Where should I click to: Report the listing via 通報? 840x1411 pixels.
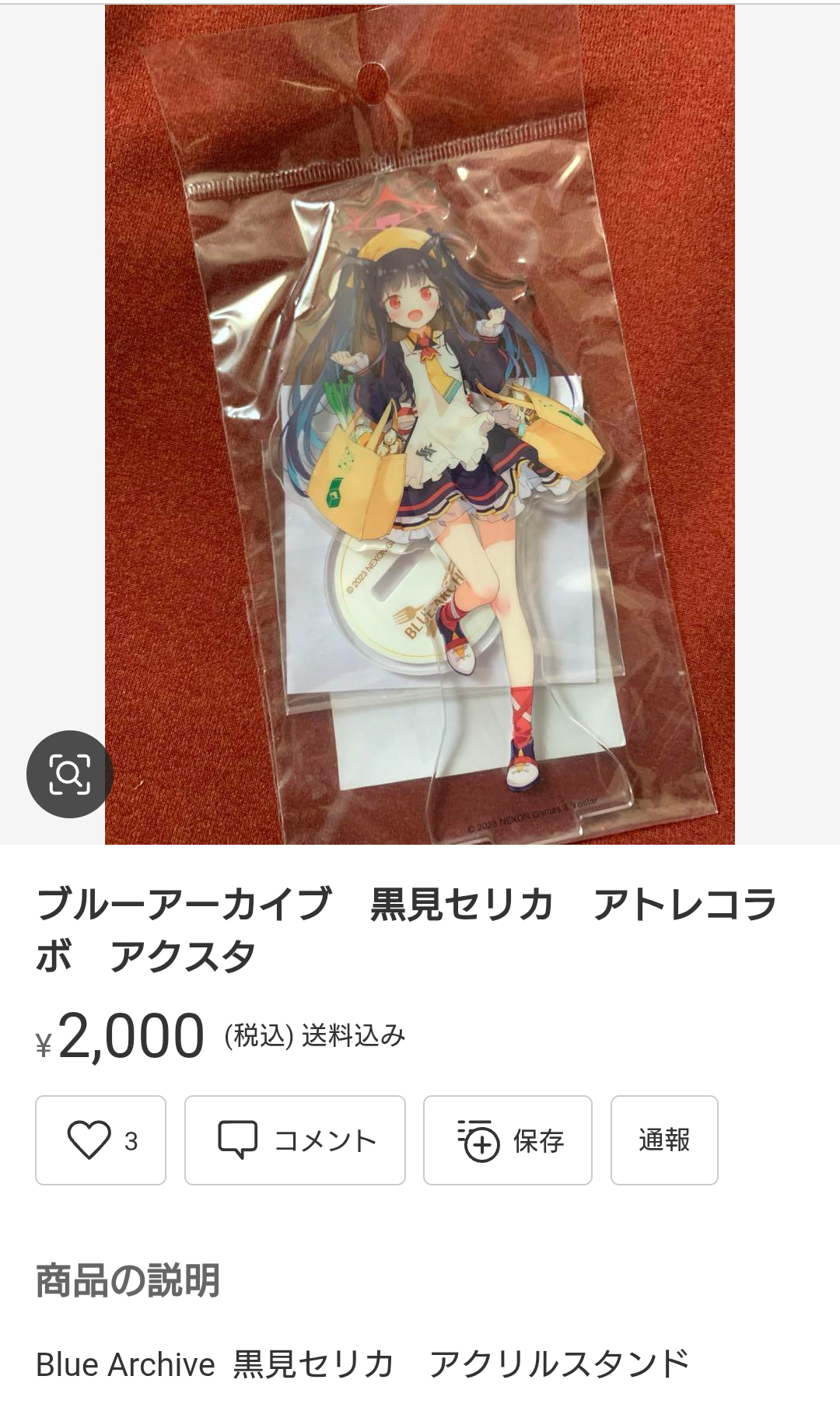664,1140
